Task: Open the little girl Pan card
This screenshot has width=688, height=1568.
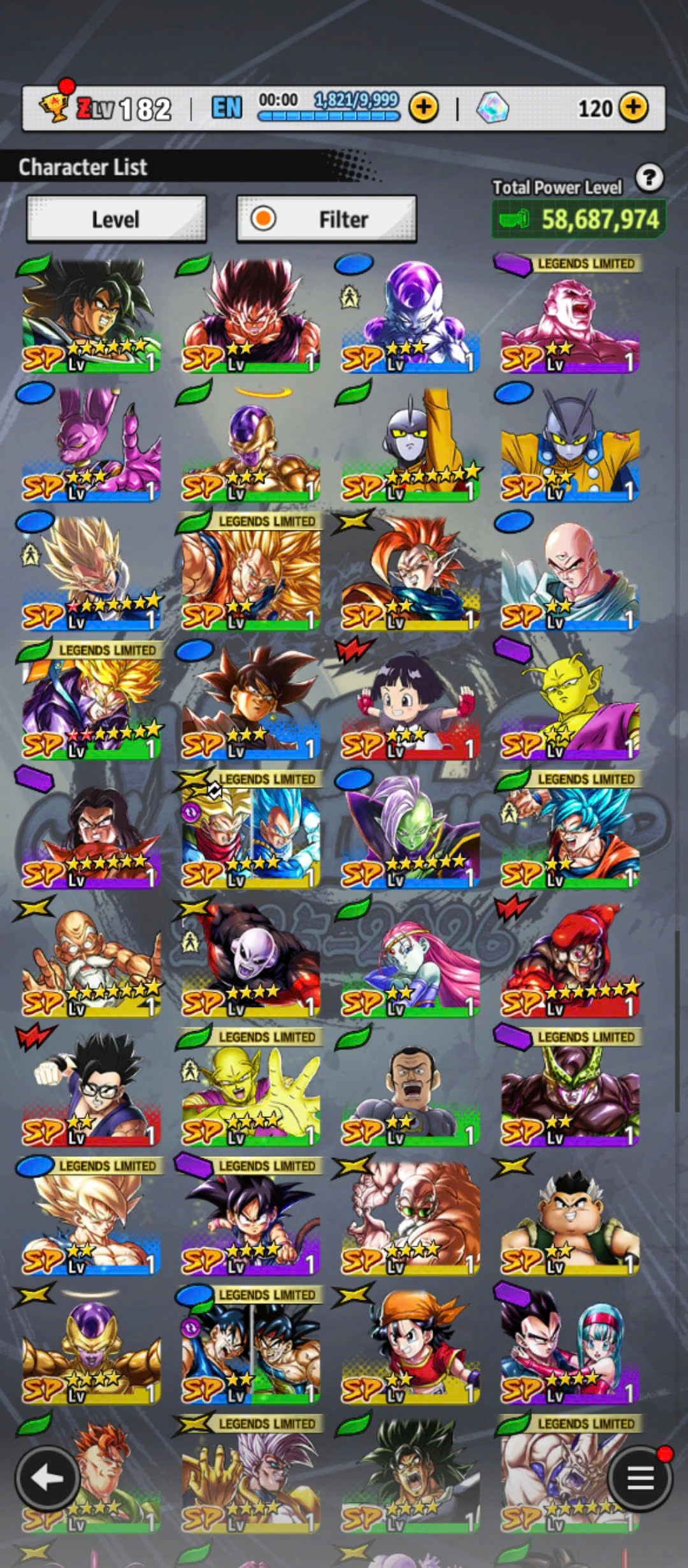Action: click(410, 702)
